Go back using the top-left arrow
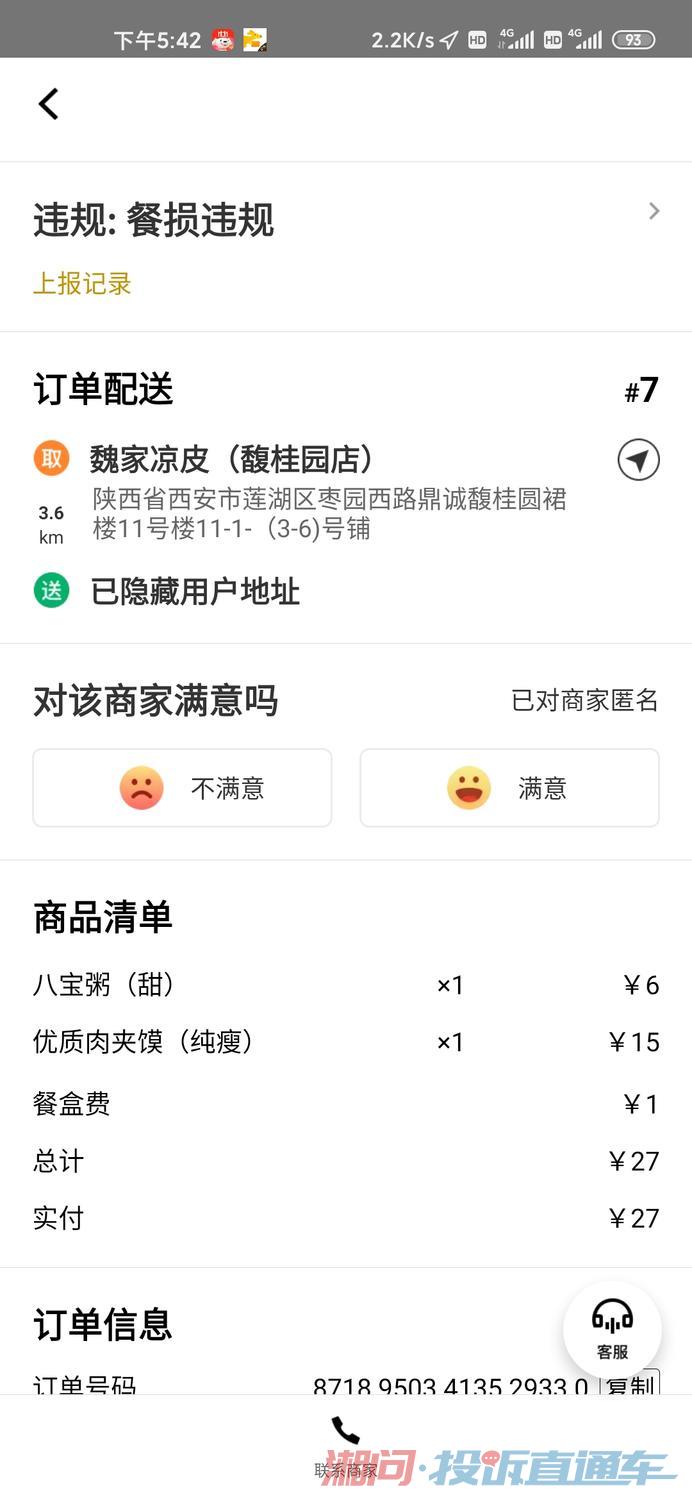This screenshot has height=1500, width=692. point(48,104)
